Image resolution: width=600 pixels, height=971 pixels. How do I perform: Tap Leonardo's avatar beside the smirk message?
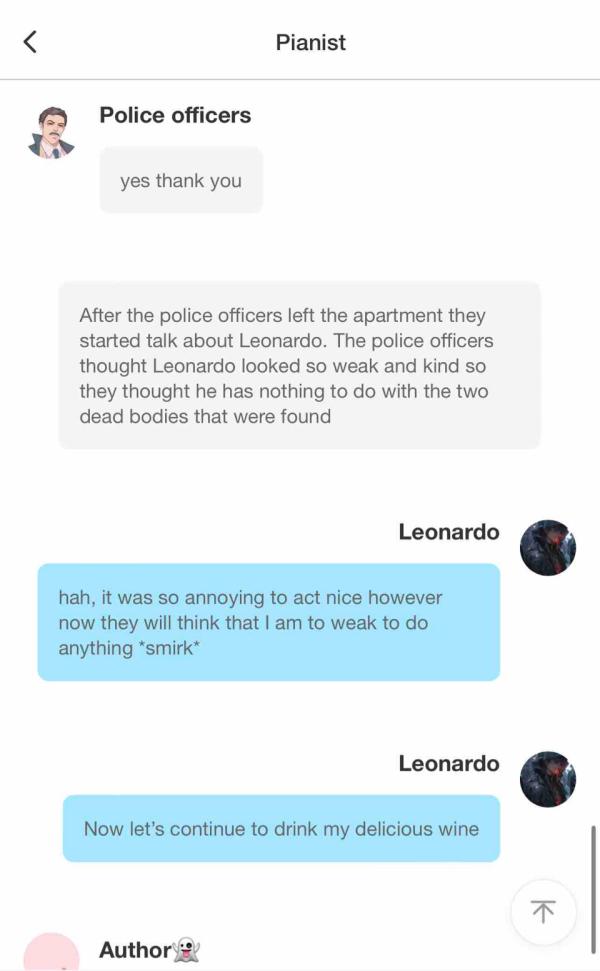pos(548,547)
